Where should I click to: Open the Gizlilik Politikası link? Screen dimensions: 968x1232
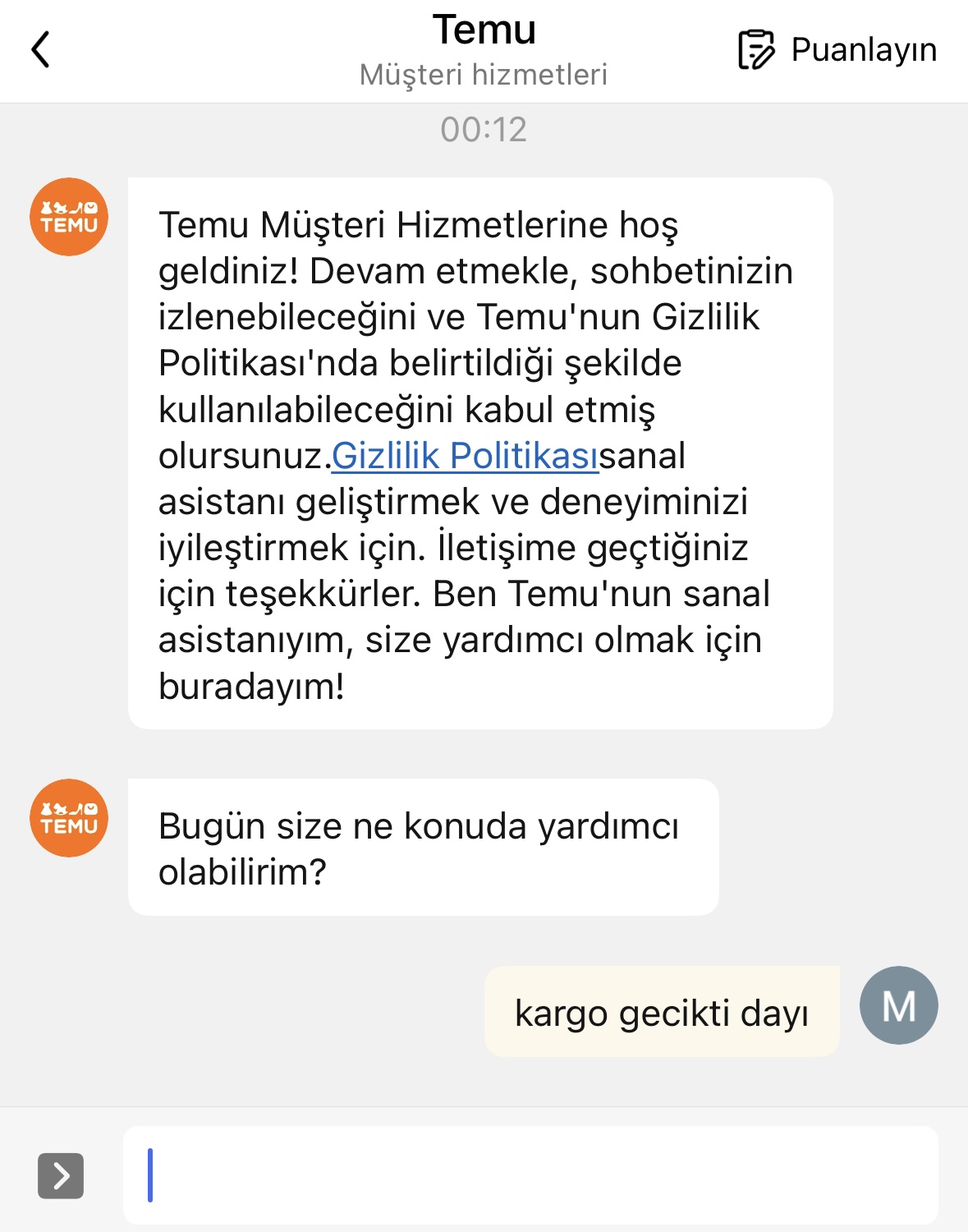click(x=465, y=456)
